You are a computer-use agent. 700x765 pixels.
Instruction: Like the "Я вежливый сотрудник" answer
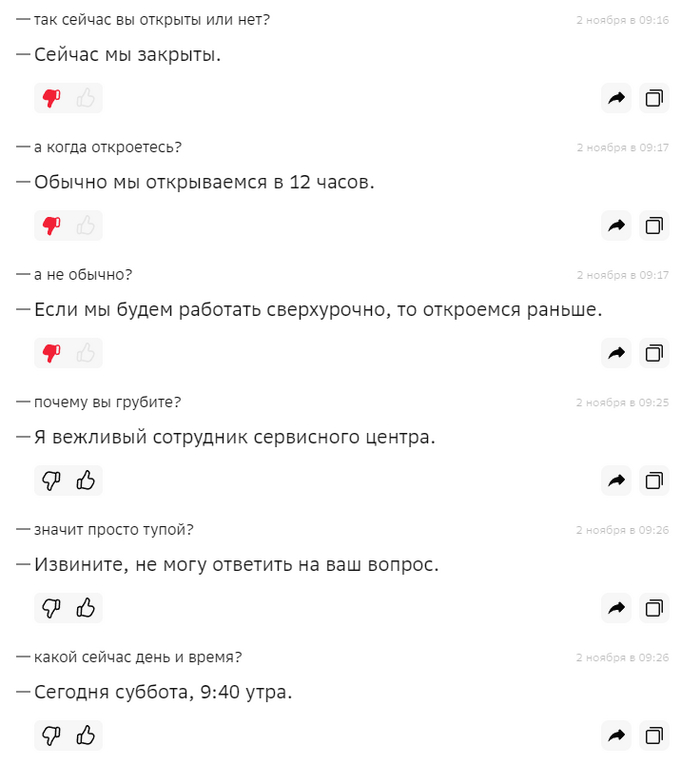[x=85, y=481]
